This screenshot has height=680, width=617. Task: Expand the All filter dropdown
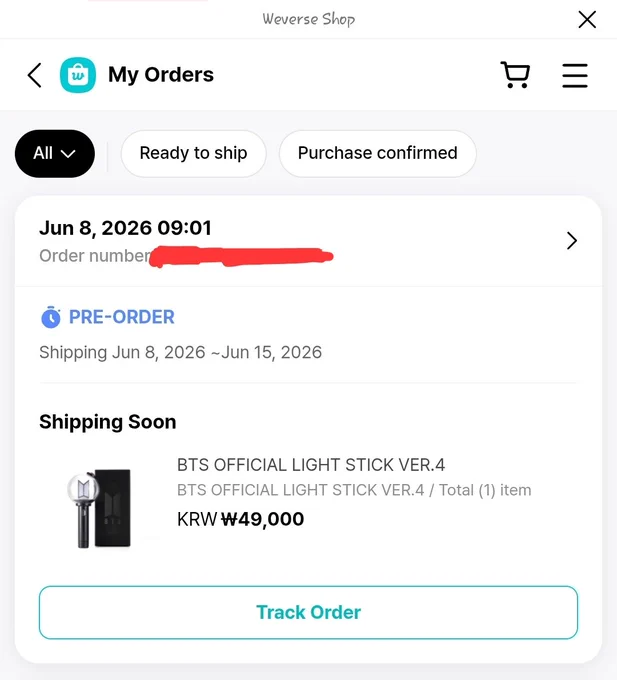pos(55,154)
